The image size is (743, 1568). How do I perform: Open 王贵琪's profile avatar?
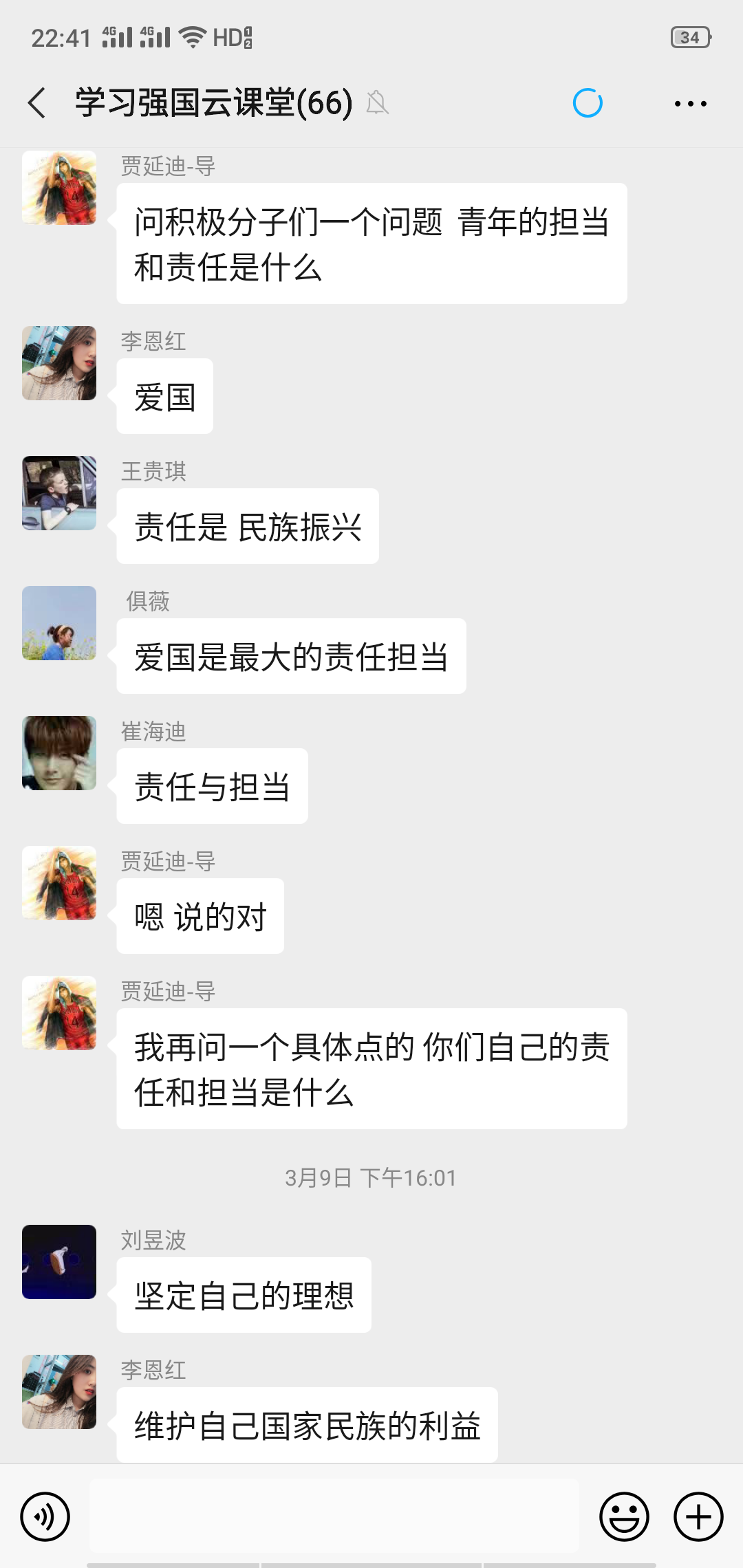click(59, 493)
